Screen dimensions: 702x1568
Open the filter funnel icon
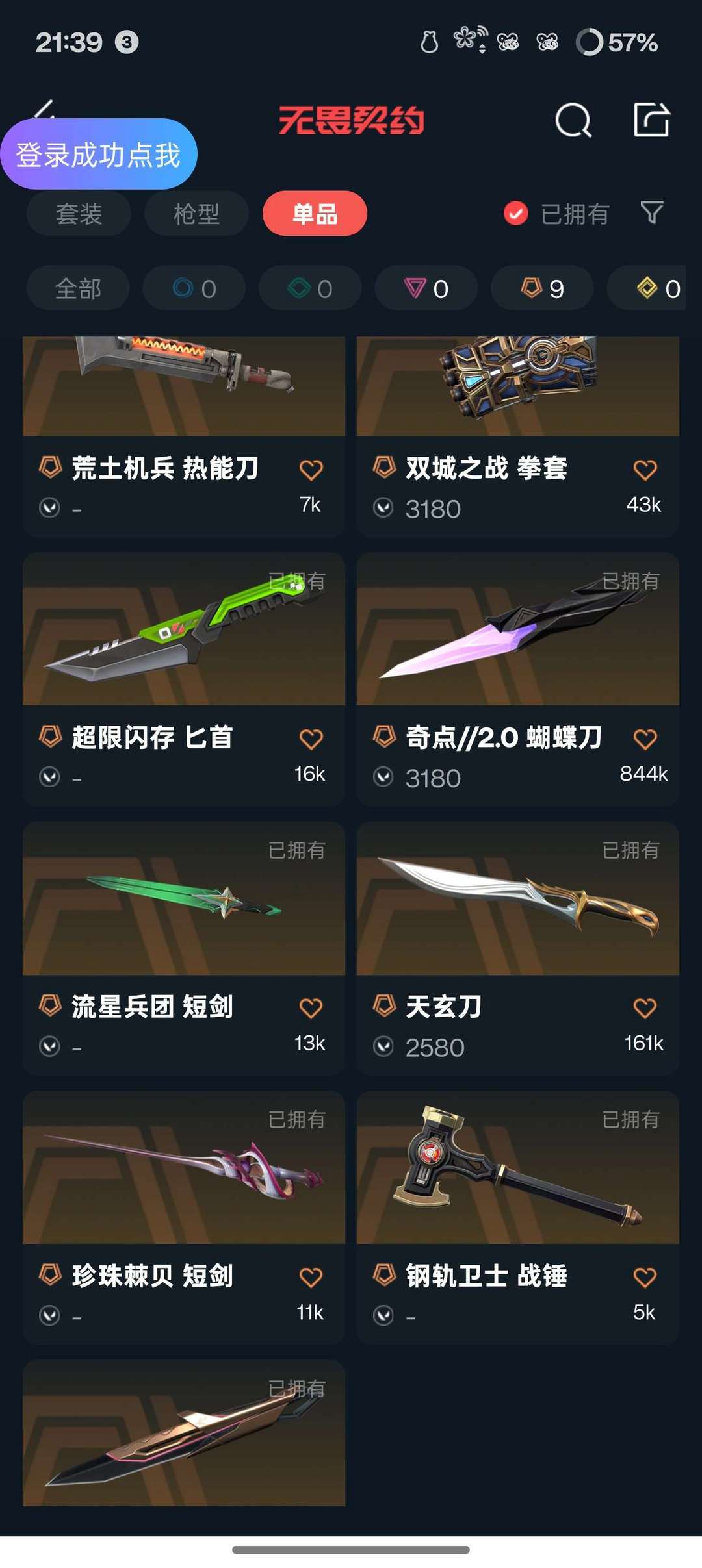651,212
